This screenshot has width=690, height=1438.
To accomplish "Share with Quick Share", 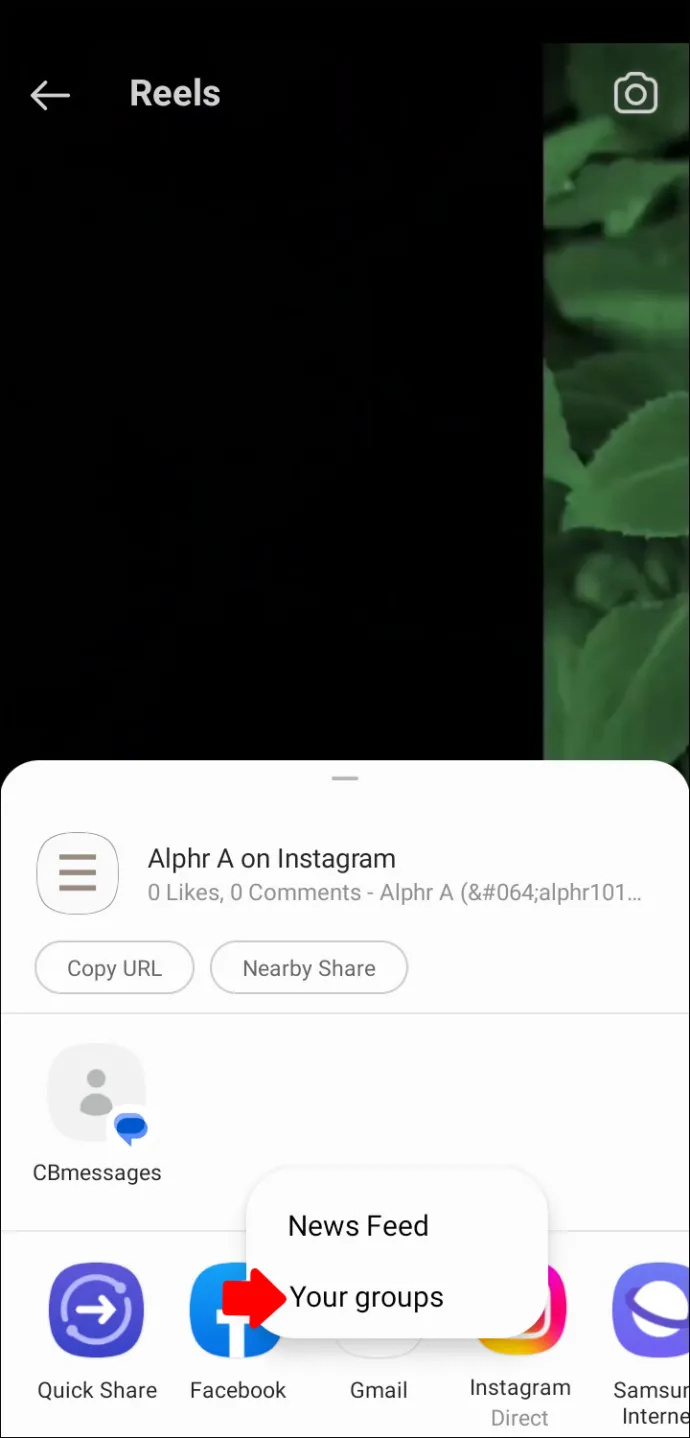I will tap(97, 1310).
